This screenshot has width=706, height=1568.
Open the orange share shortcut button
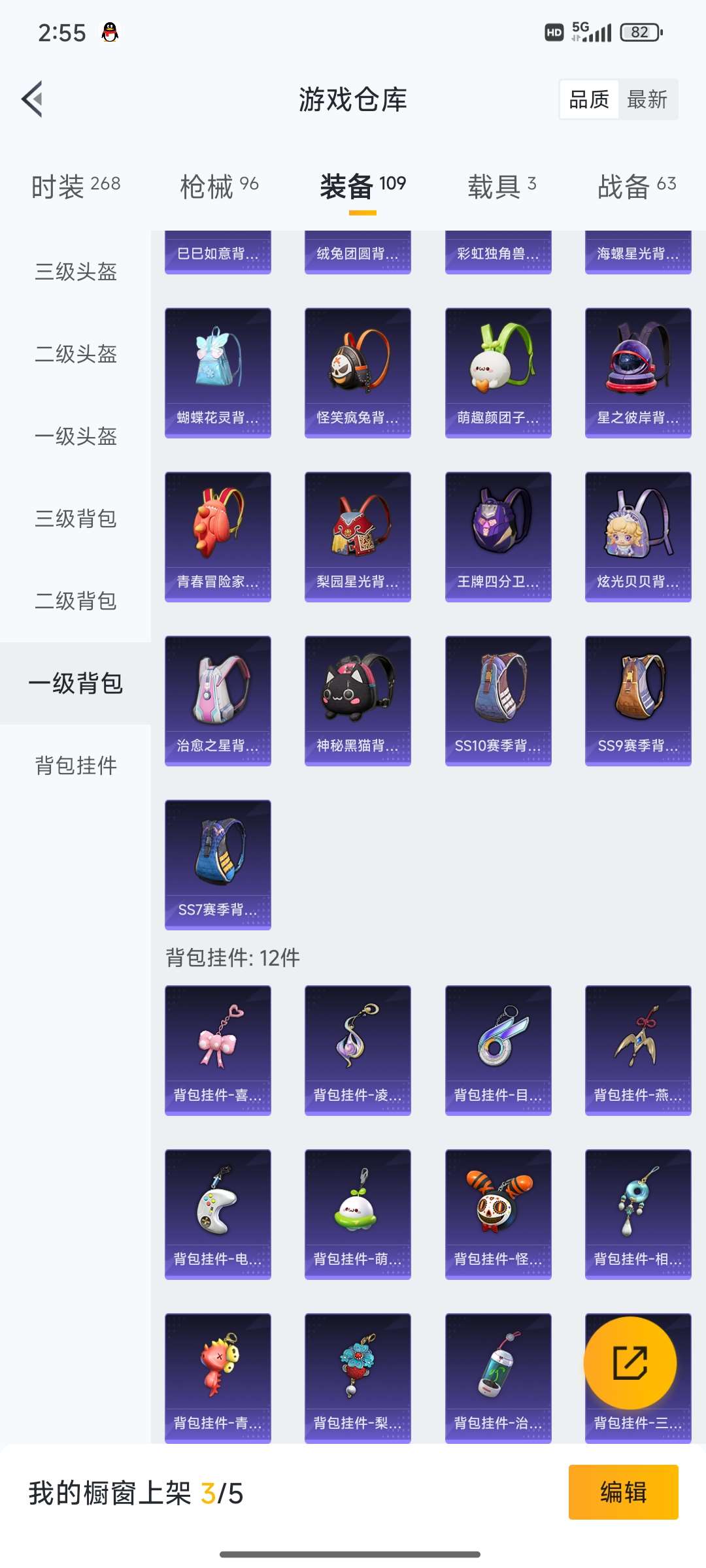pos(631,1362)
